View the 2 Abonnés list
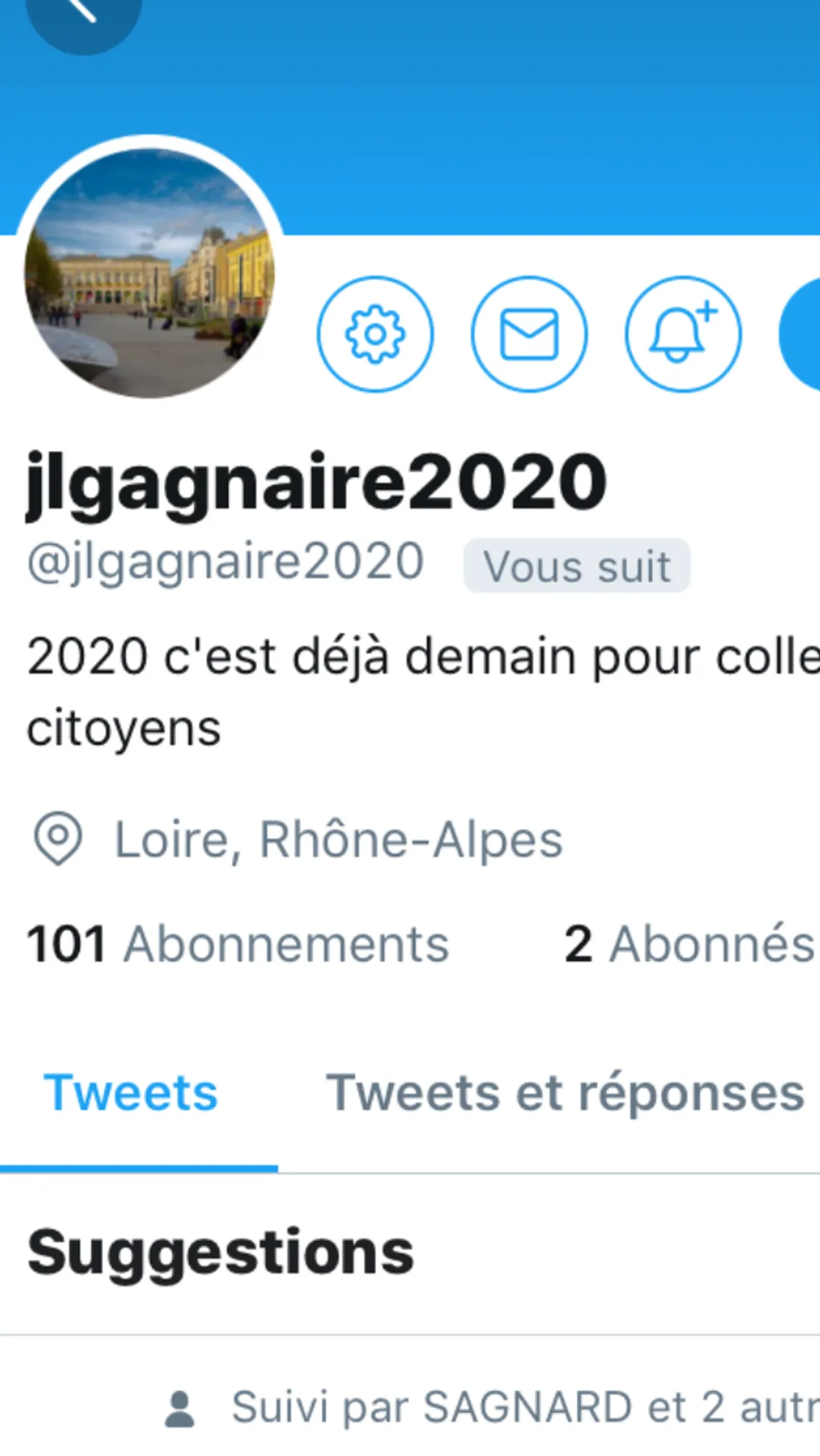 689,944
